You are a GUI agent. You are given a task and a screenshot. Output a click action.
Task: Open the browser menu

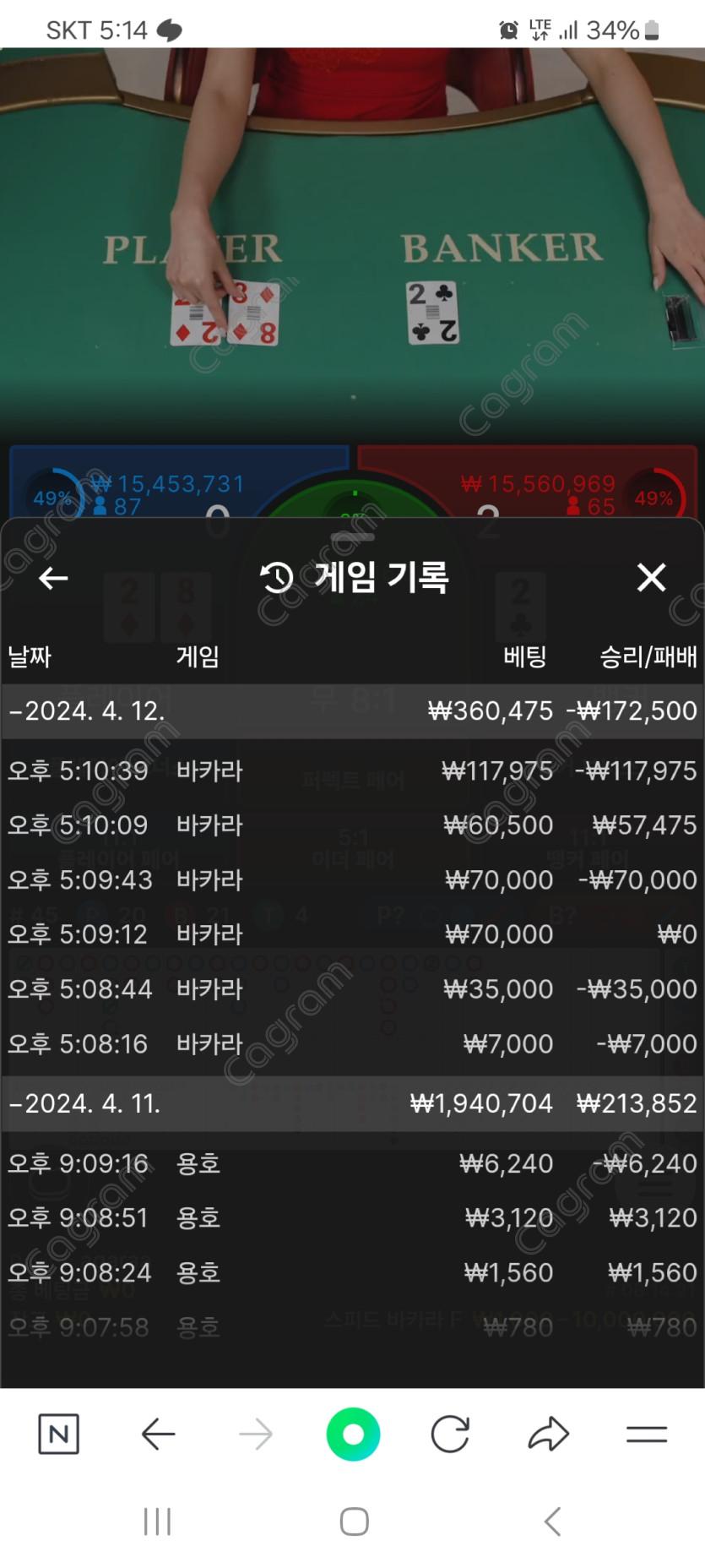coord(647,1434)
